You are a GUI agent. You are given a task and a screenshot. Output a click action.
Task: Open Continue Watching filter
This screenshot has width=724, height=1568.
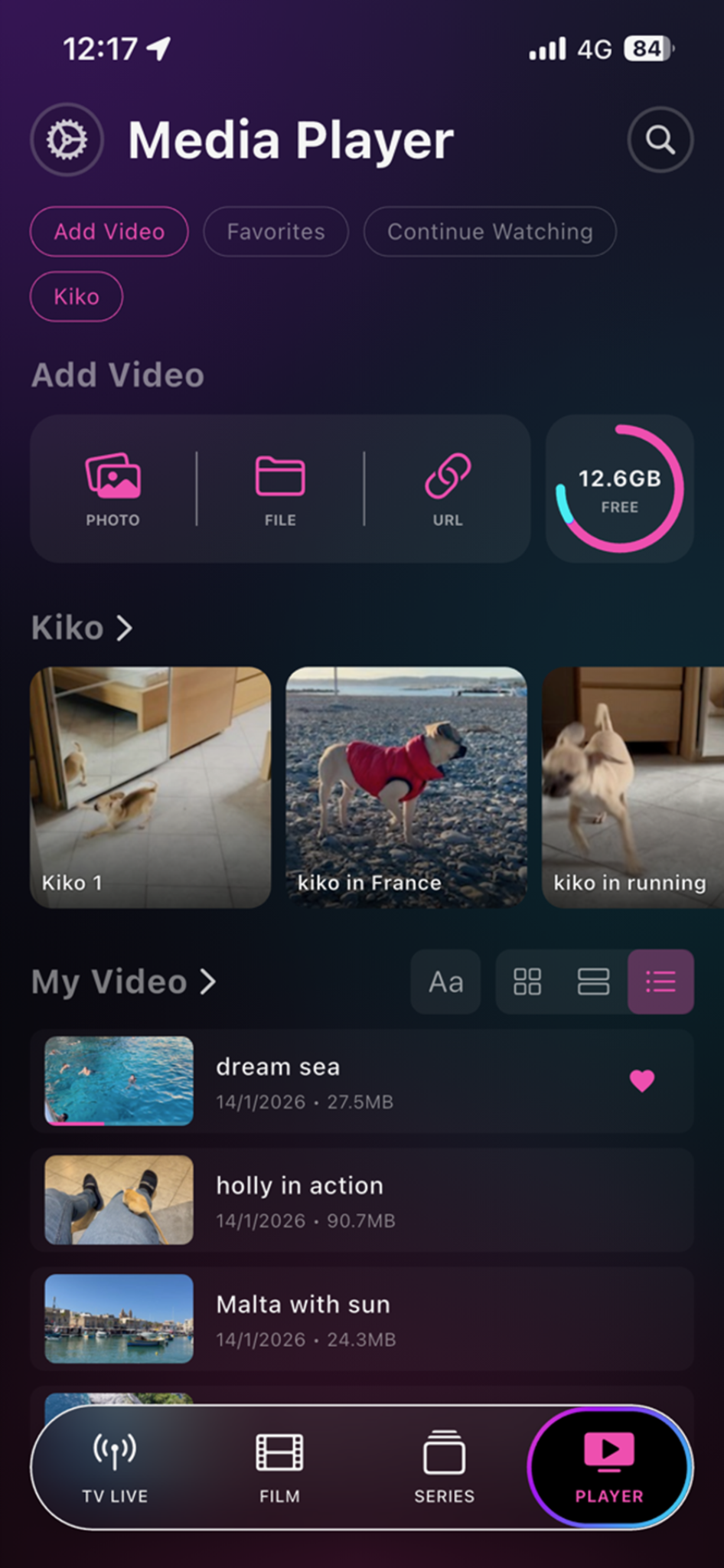click(489, 232)
